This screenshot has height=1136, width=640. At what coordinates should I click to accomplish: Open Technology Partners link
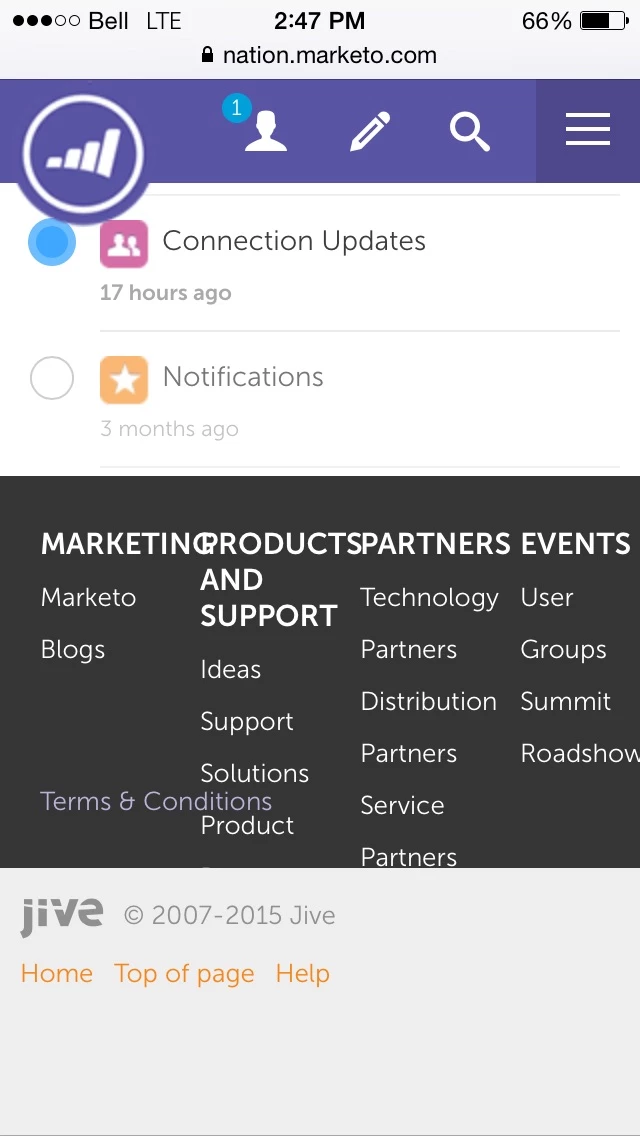(428, 598)
